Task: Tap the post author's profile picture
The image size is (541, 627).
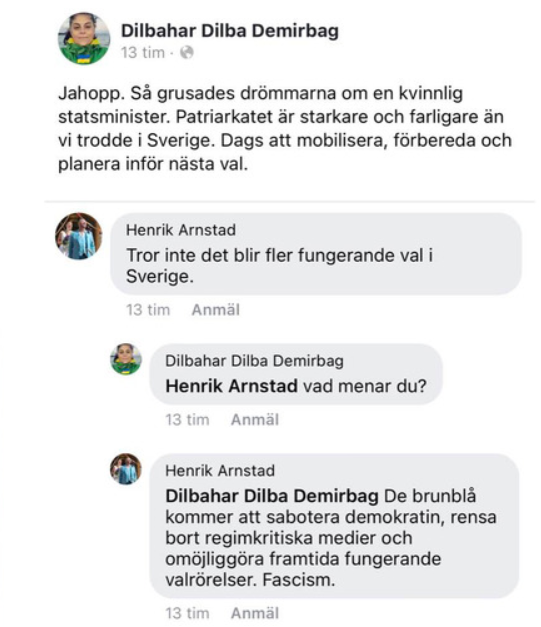Action: [x=84, y=38]
